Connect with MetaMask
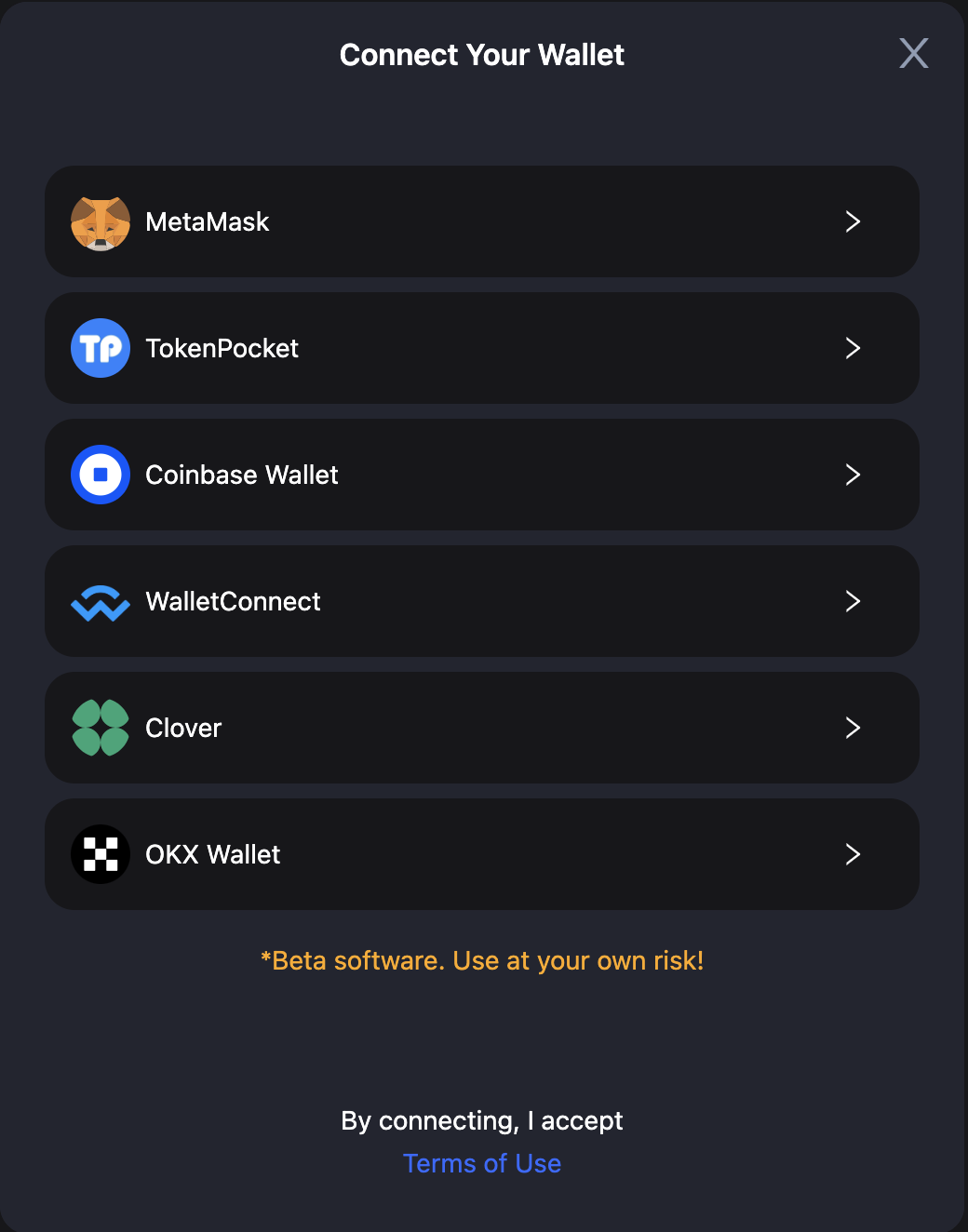Screen dimensions: 968x1232 point(481,221)
